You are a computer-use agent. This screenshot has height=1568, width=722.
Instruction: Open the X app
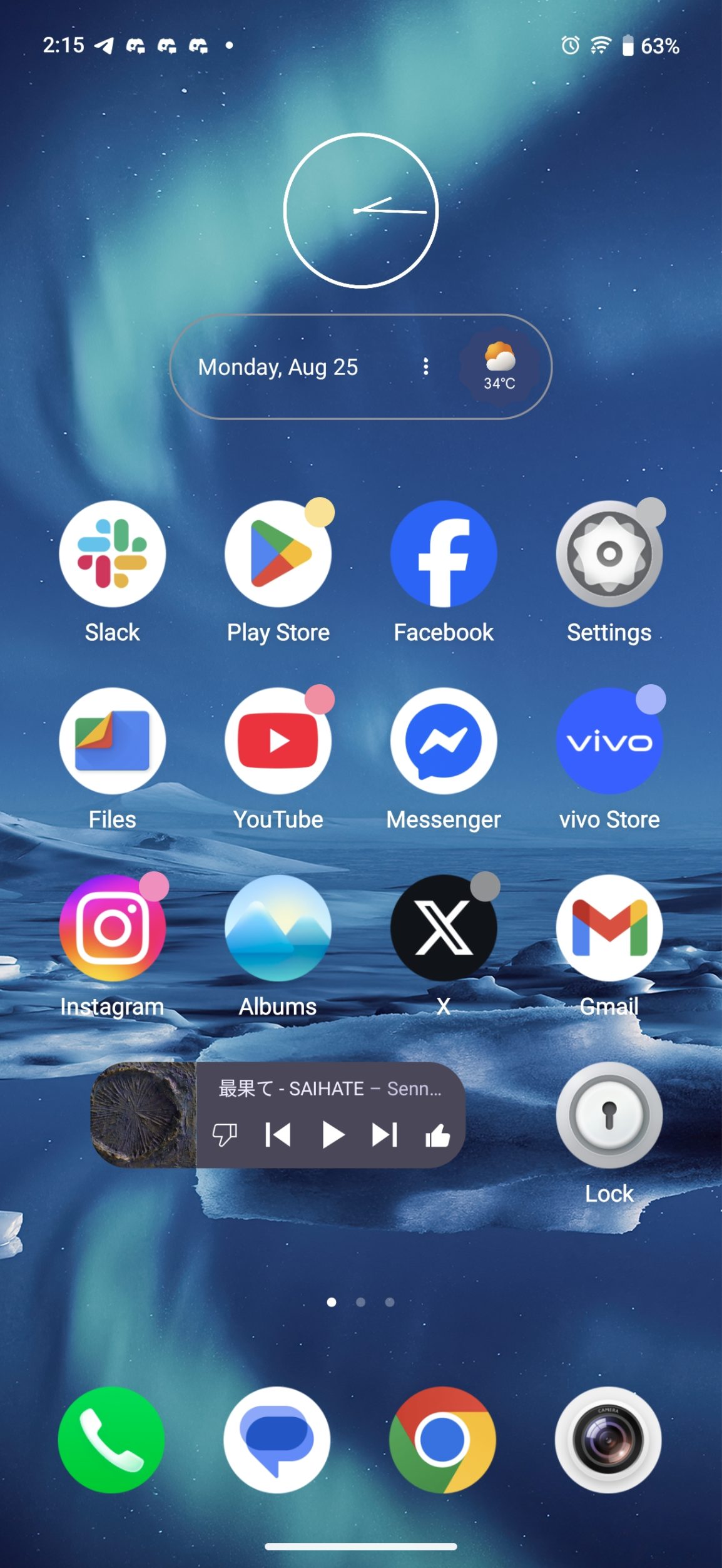(x=444, y=928)
